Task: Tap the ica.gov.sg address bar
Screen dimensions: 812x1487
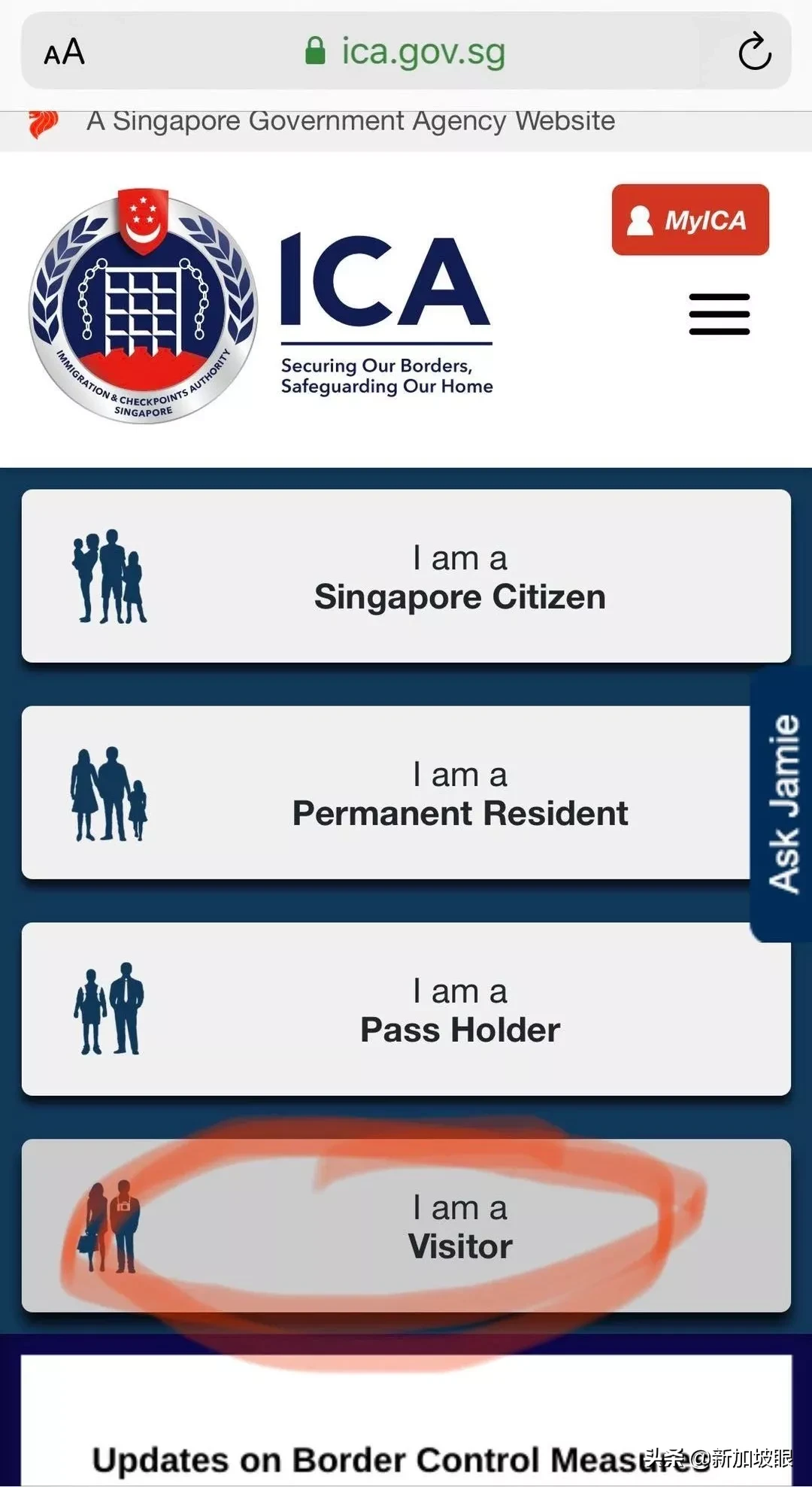Action: [406, 53]
